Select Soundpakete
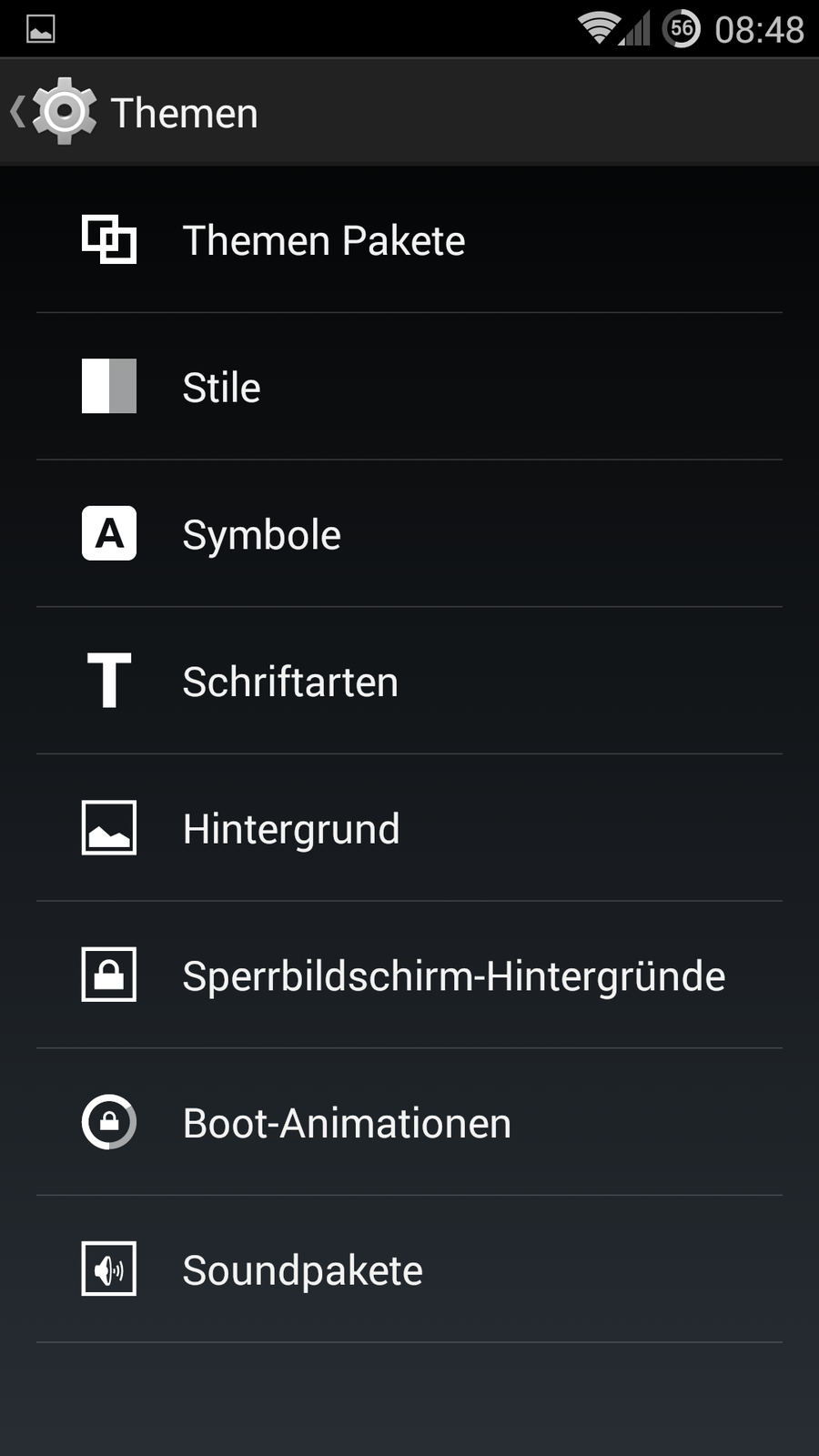This screenshot has height=1456, width=819. tap(302, 1270)
